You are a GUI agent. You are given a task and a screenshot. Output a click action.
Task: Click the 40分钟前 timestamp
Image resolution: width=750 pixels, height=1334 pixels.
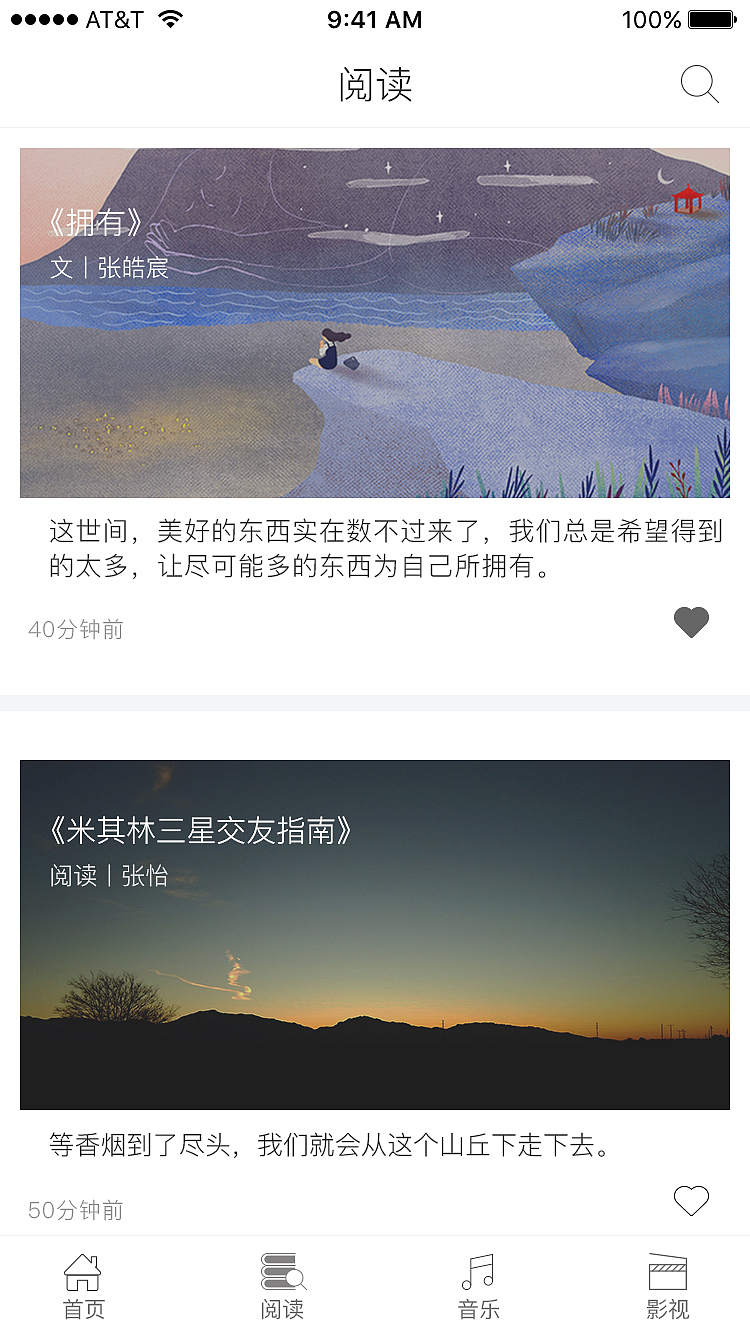(75, 628)
